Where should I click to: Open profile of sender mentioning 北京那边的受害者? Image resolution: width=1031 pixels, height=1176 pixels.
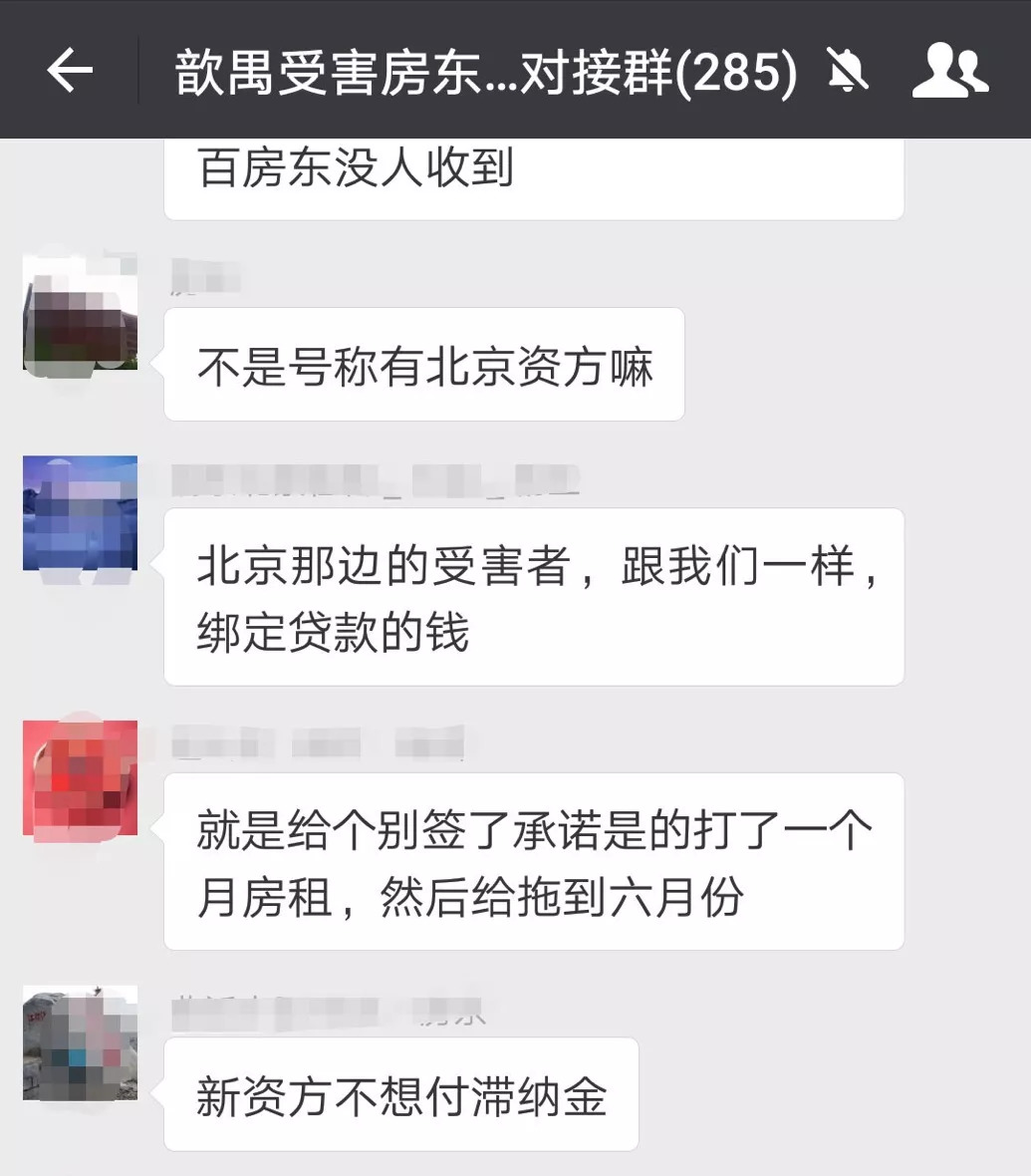tap(80, 513)
